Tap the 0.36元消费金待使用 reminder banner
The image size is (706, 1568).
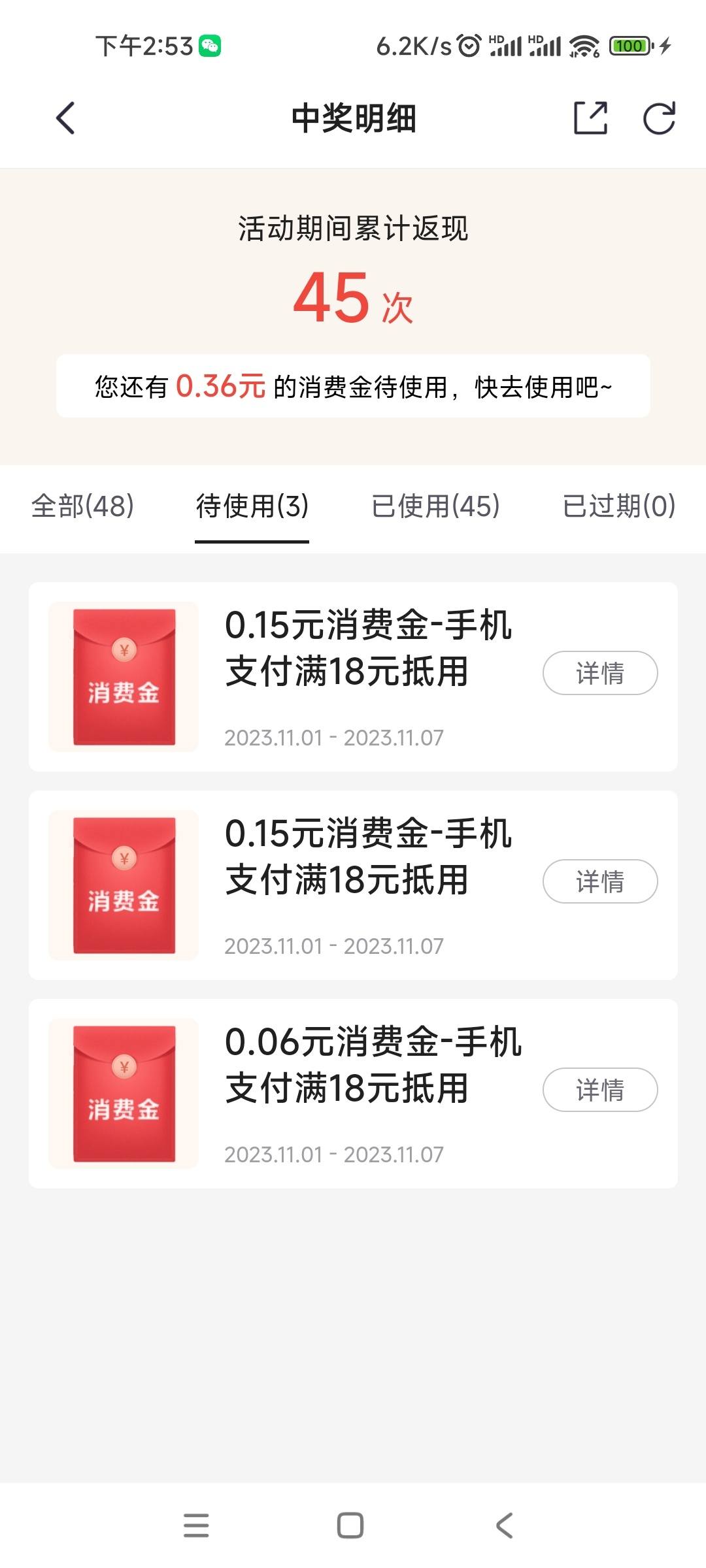353,386
